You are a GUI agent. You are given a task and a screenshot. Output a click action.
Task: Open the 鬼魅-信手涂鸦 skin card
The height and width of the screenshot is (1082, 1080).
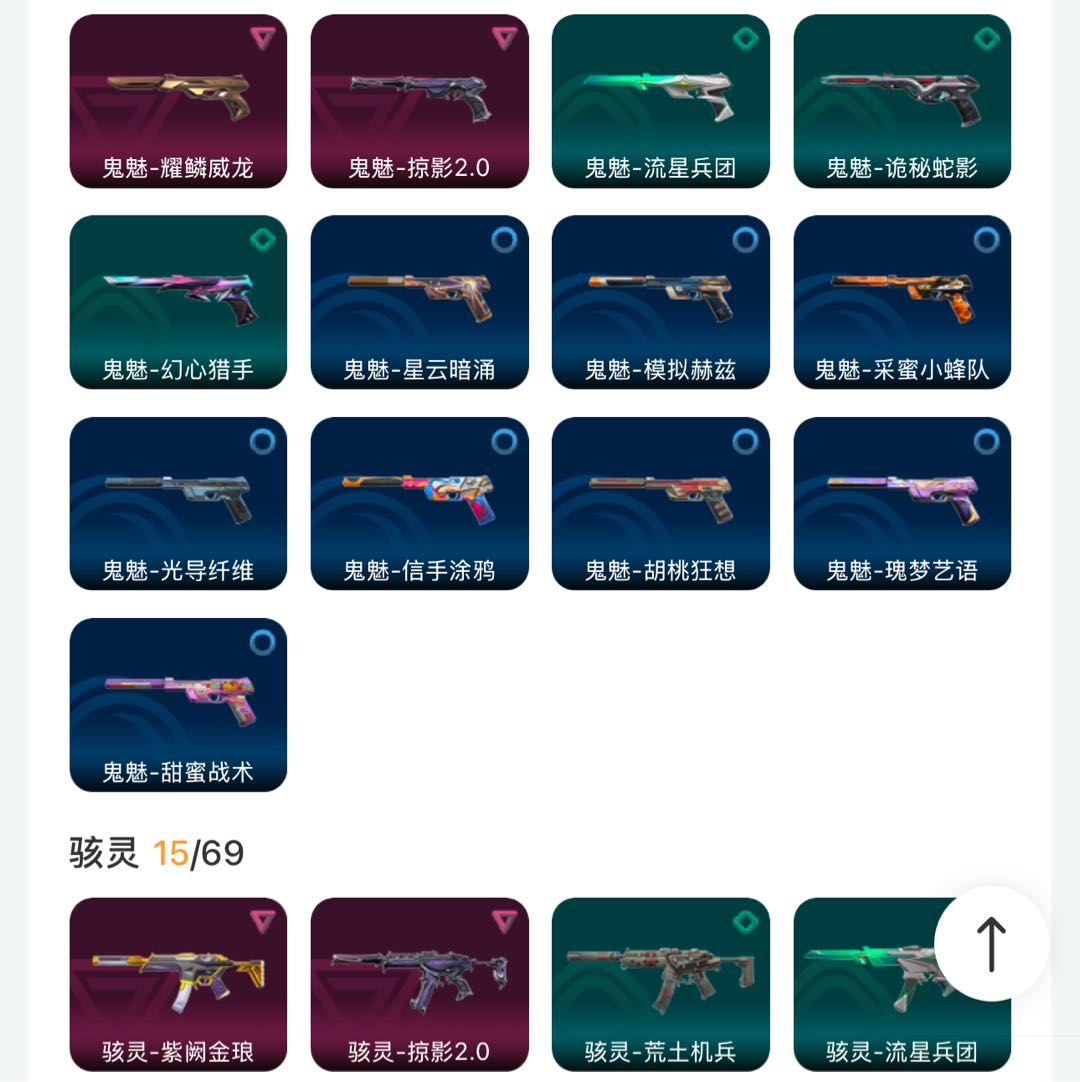(x=419, y=503)
